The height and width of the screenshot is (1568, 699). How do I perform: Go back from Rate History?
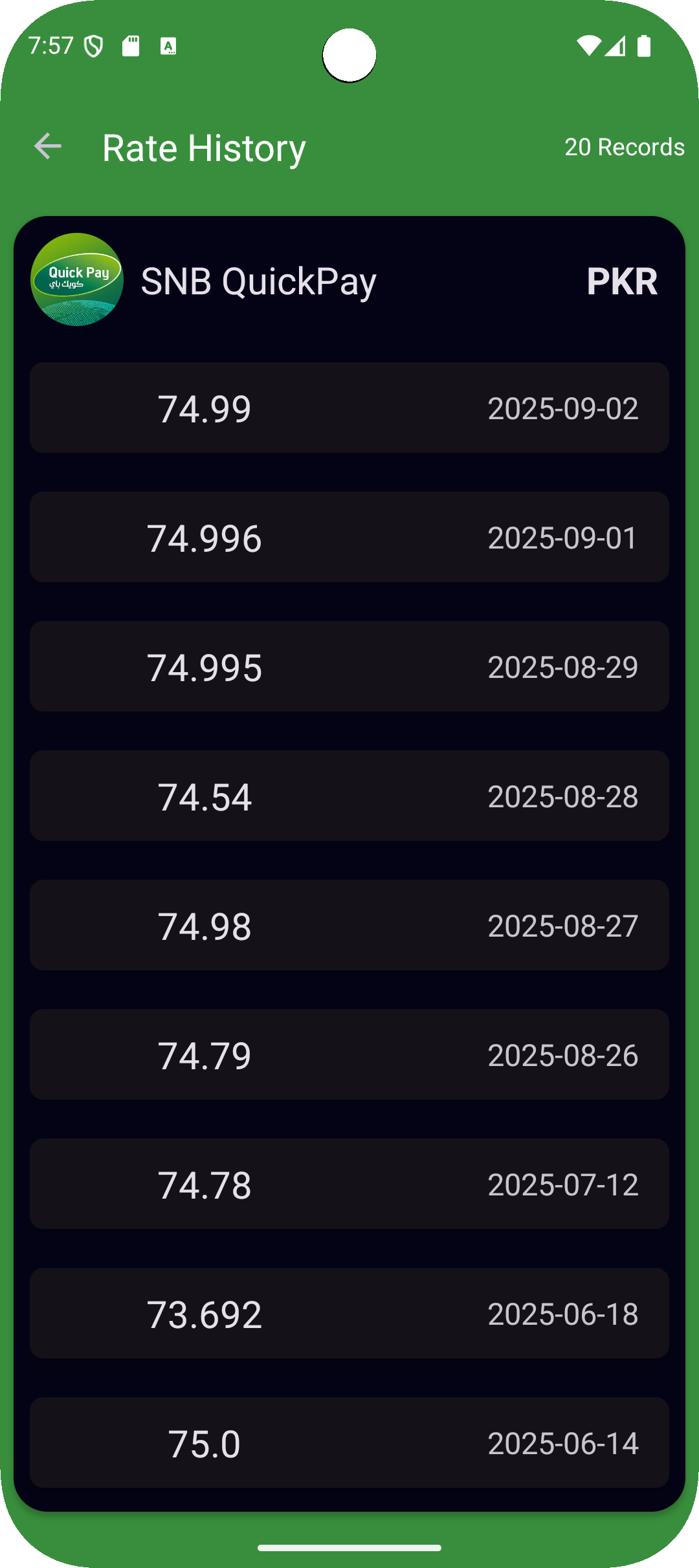[x=47, y=147]
